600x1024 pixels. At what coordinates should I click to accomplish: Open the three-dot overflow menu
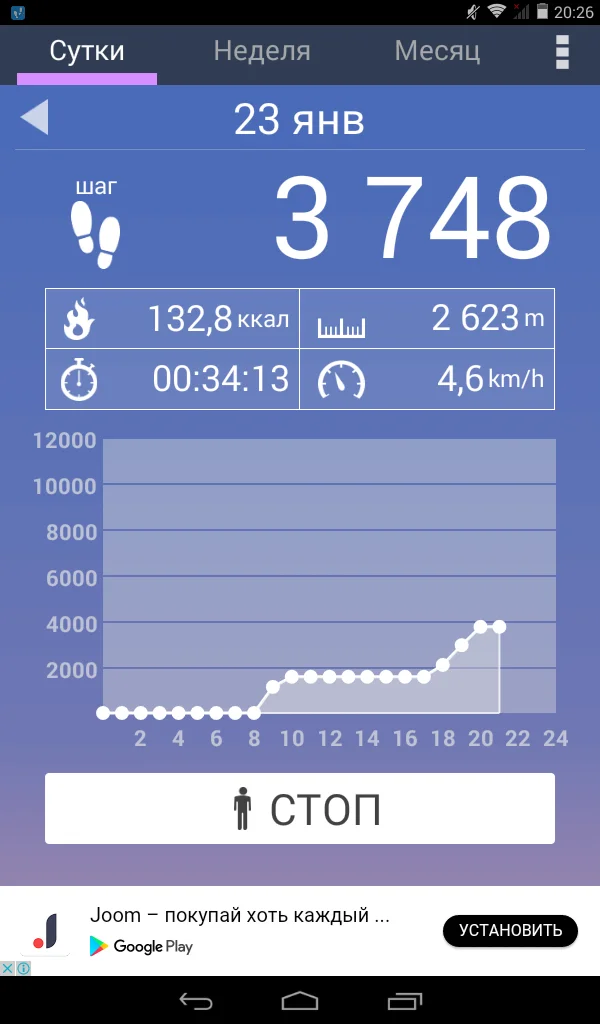[562, 52]
